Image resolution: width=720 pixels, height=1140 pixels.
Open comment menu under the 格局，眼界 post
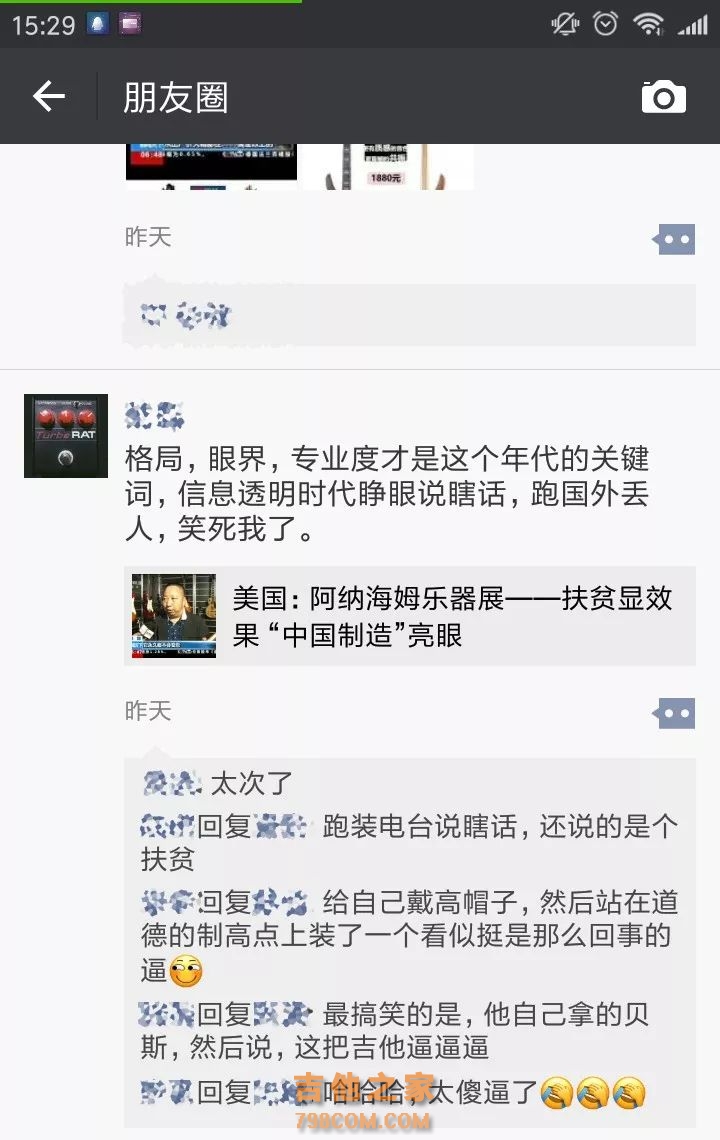click(x=674, y=713)
